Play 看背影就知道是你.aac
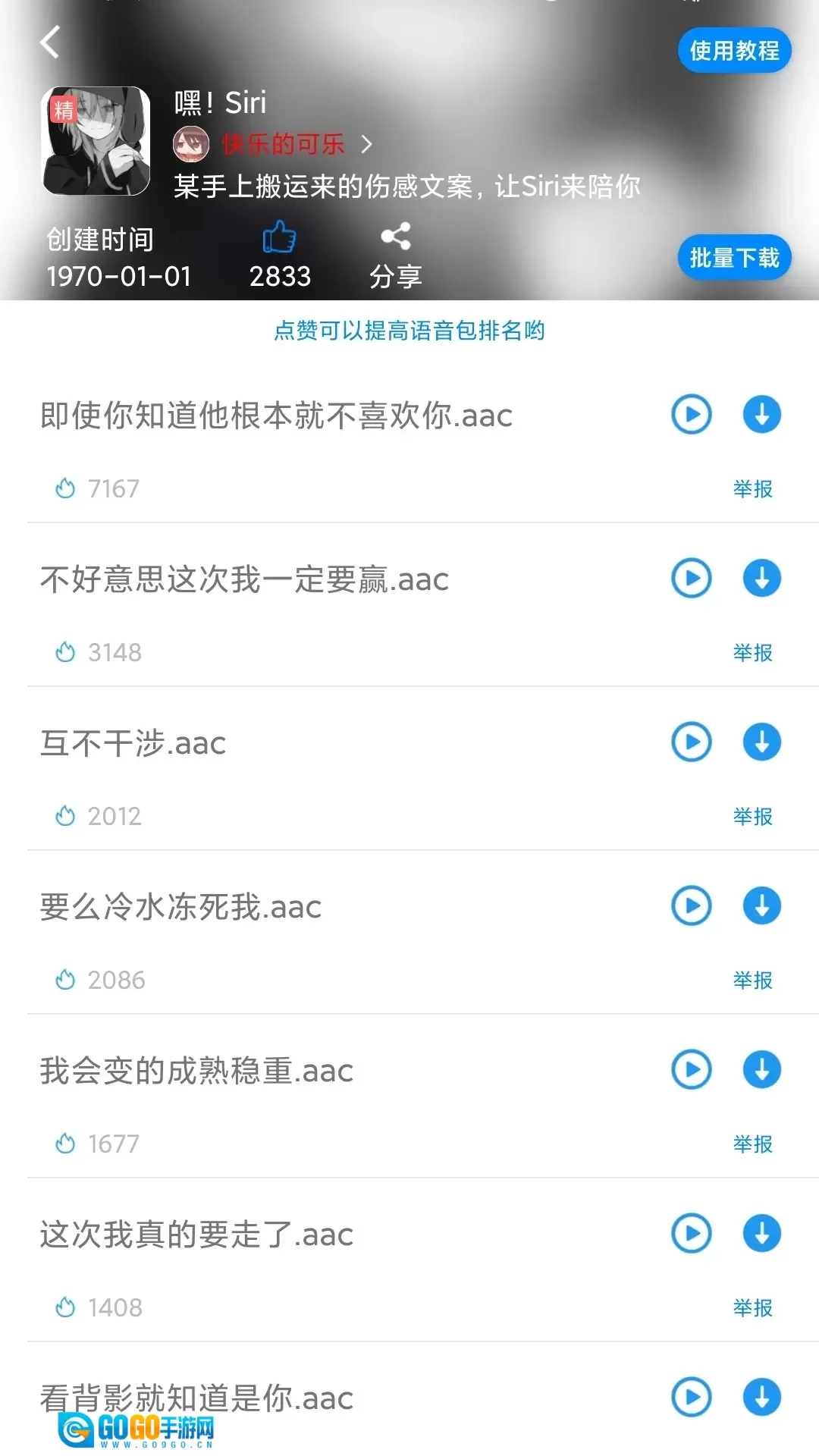Screen dimensions: 819x1456 point(692,1398)
